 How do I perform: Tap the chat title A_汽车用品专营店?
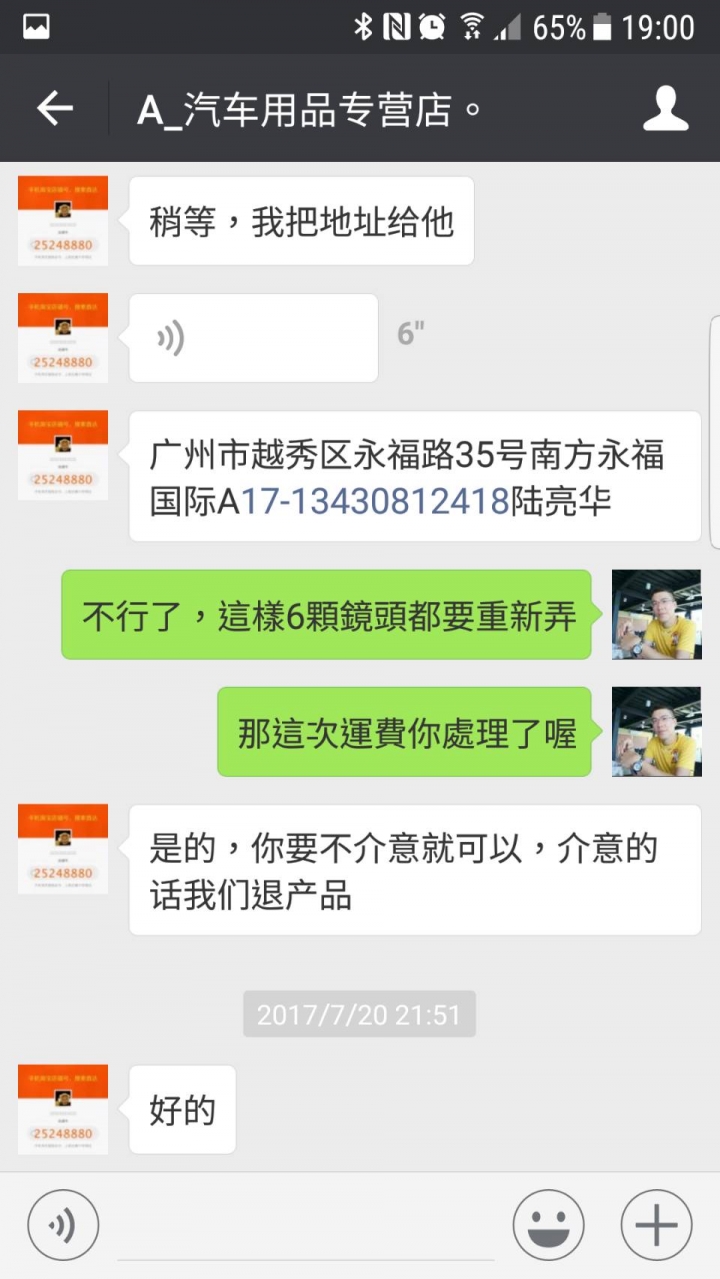click(x=300, y=108)
